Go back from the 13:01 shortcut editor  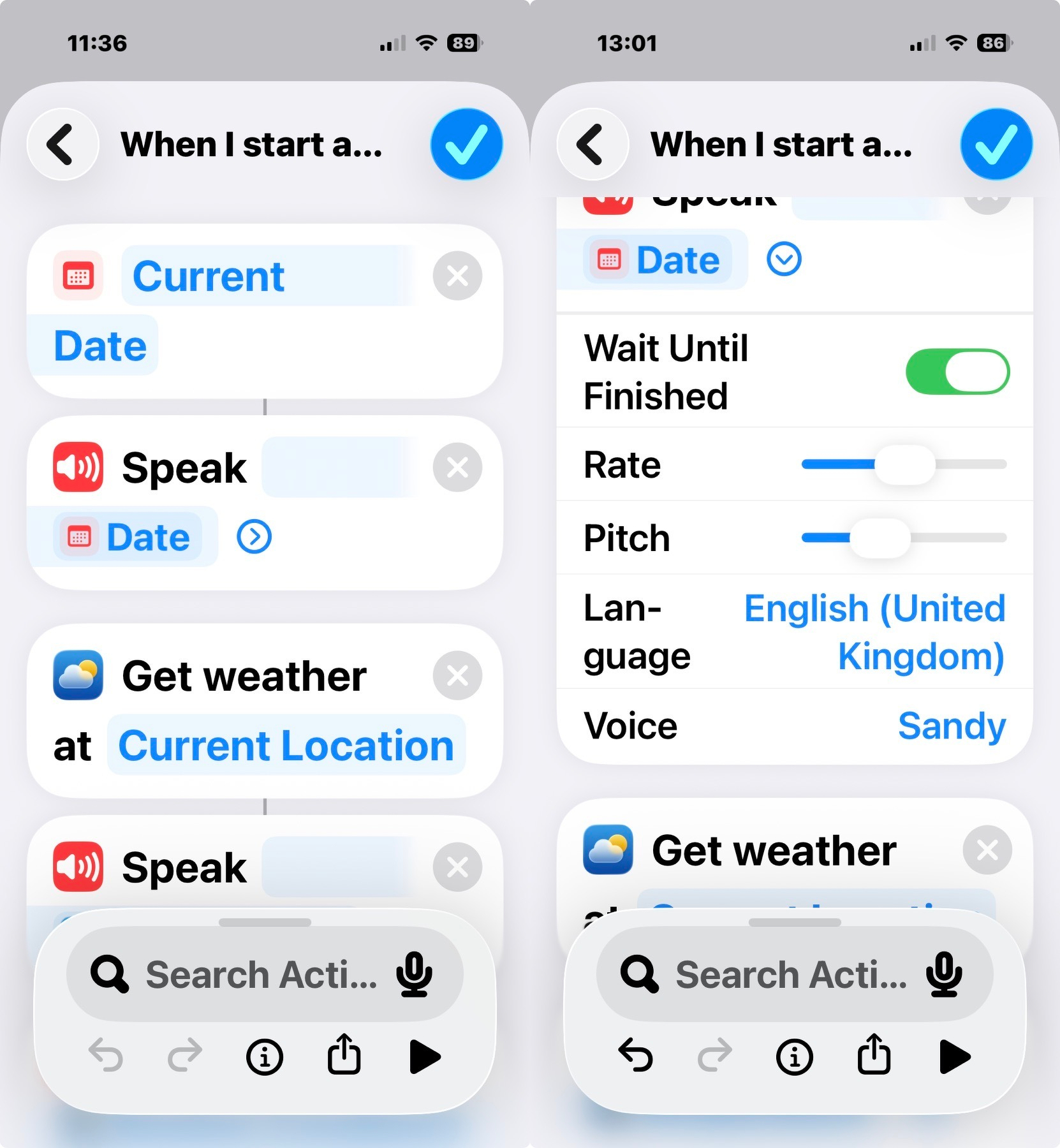592,144
